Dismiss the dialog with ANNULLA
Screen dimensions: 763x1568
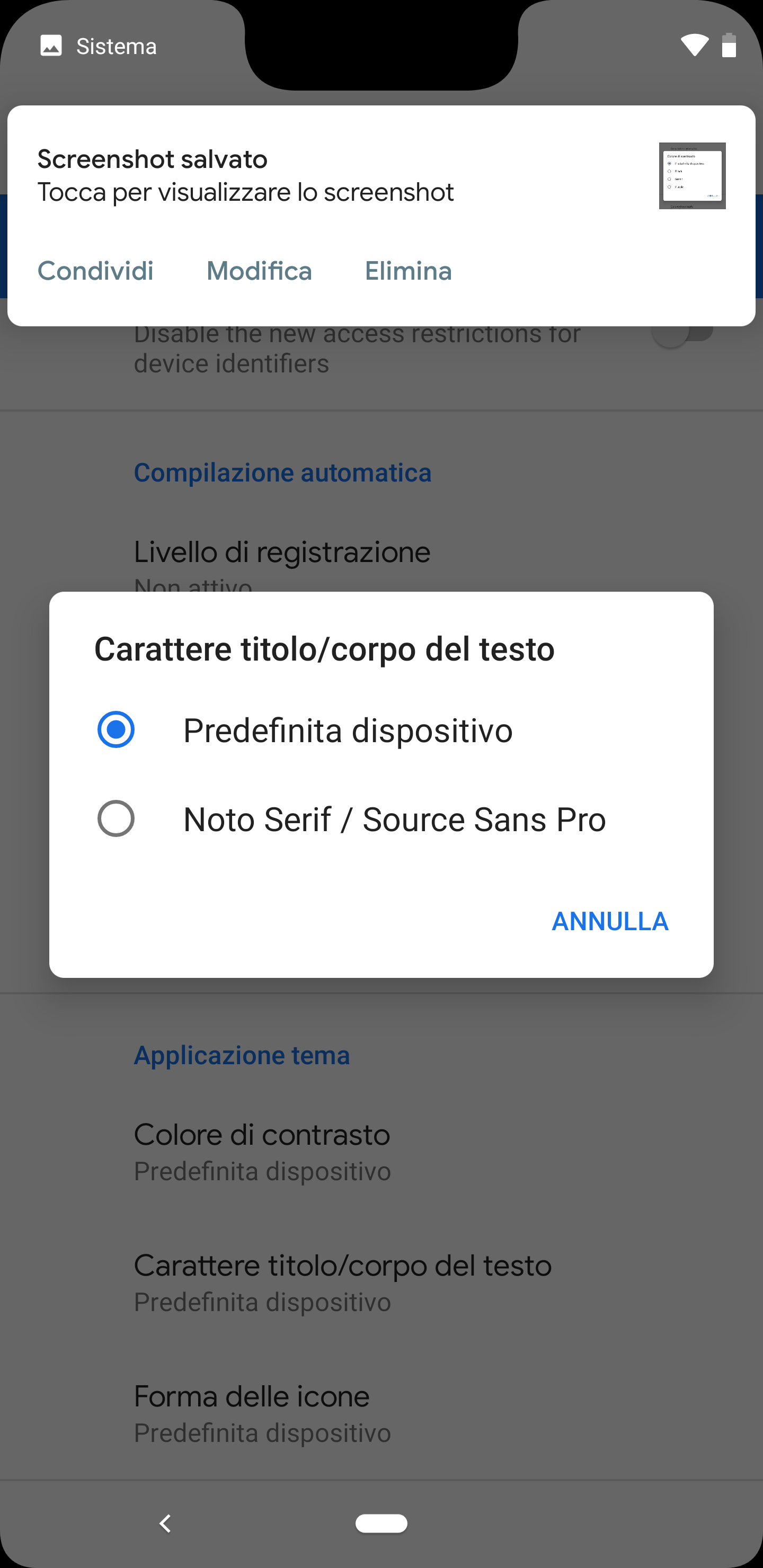click(x=609, y=921)
